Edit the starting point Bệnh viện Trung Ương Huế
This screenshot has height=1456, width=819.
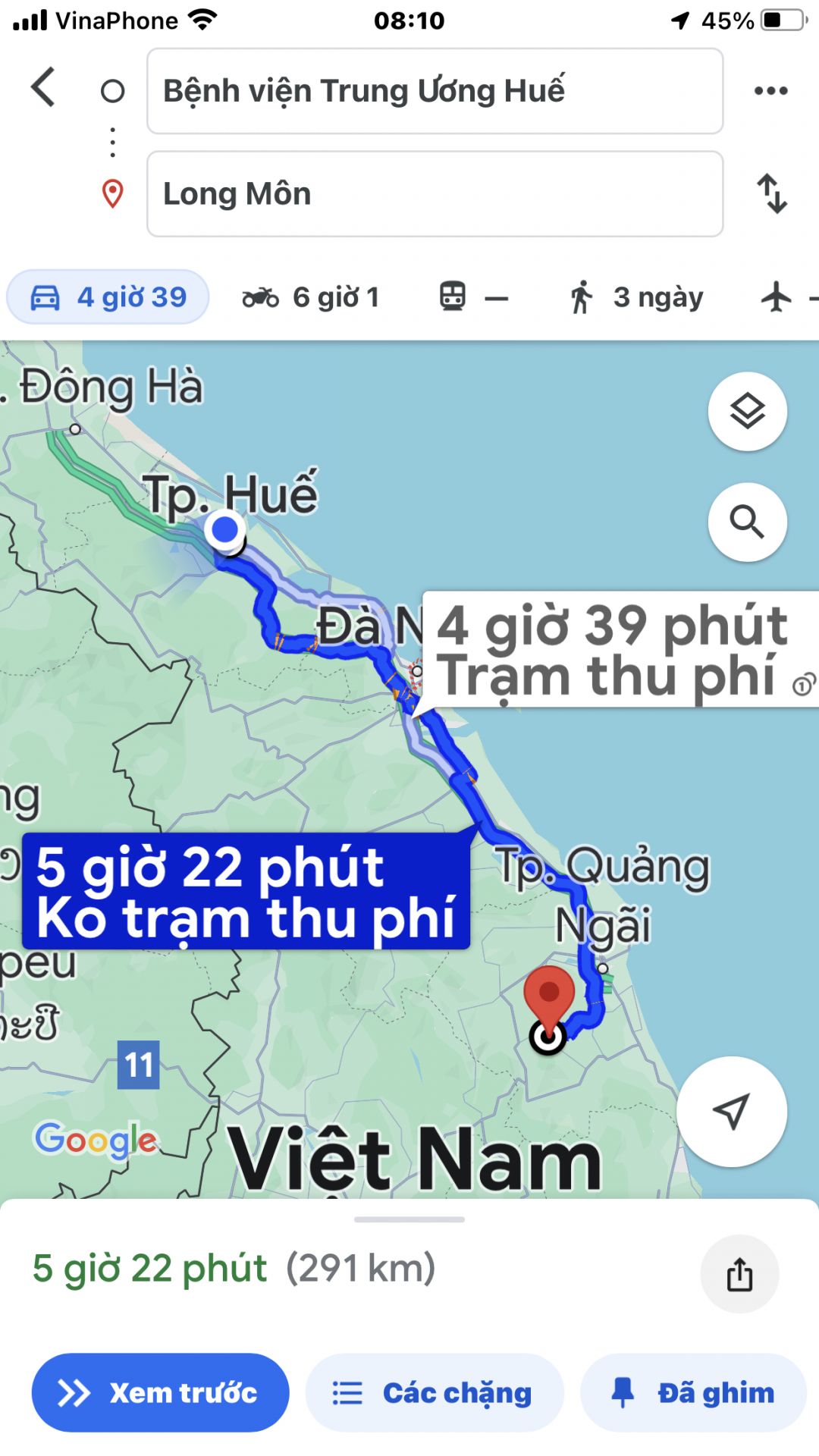pyautogui.click(x=434, y=91)
